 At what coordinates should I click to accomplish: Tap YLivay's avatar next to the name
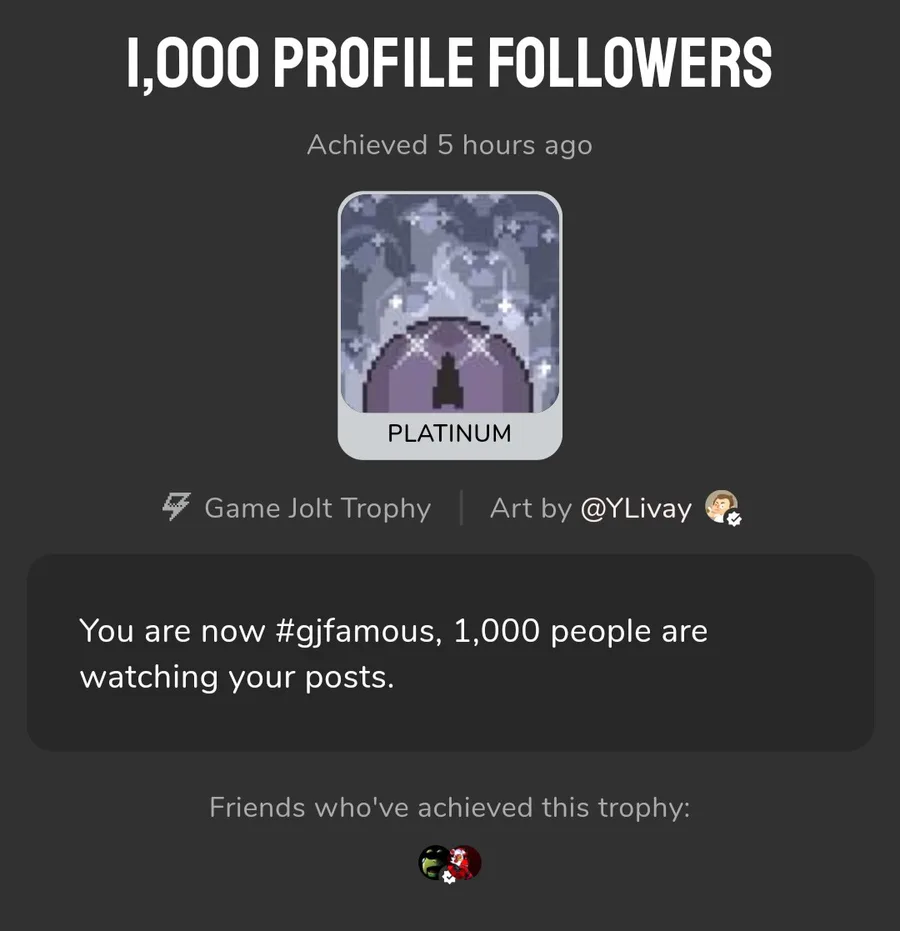[x=721, y=508]
